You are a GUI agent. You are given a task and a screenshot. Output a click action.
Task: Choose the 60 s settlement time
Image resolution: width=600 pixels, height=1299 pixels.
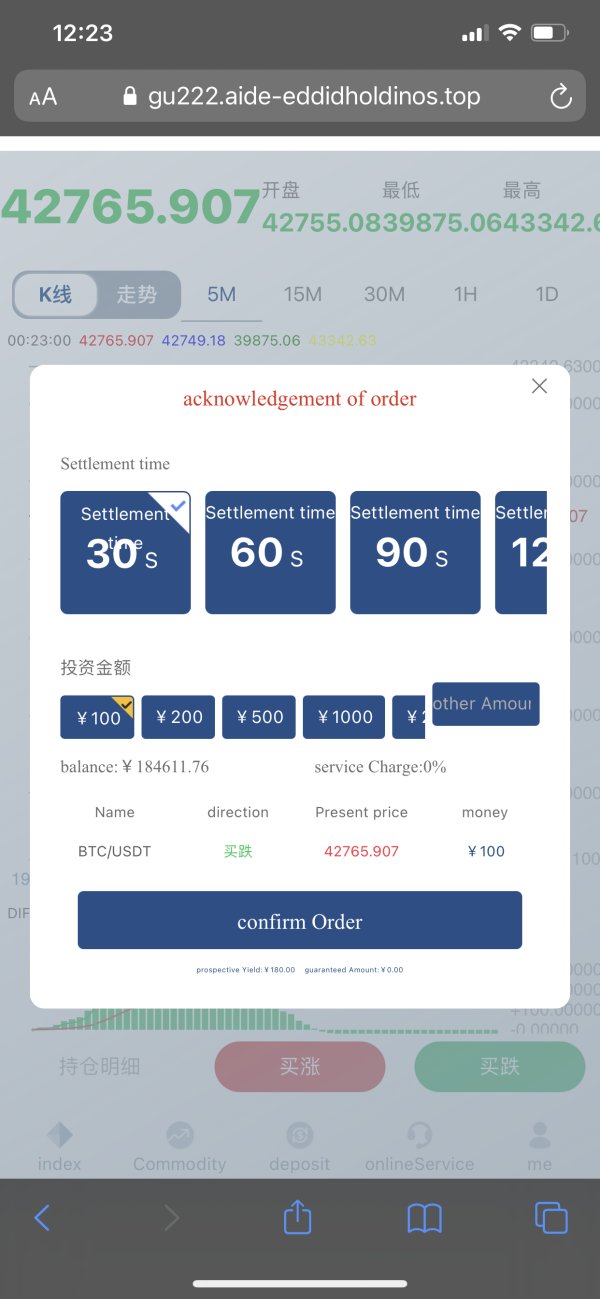point(270,552)
